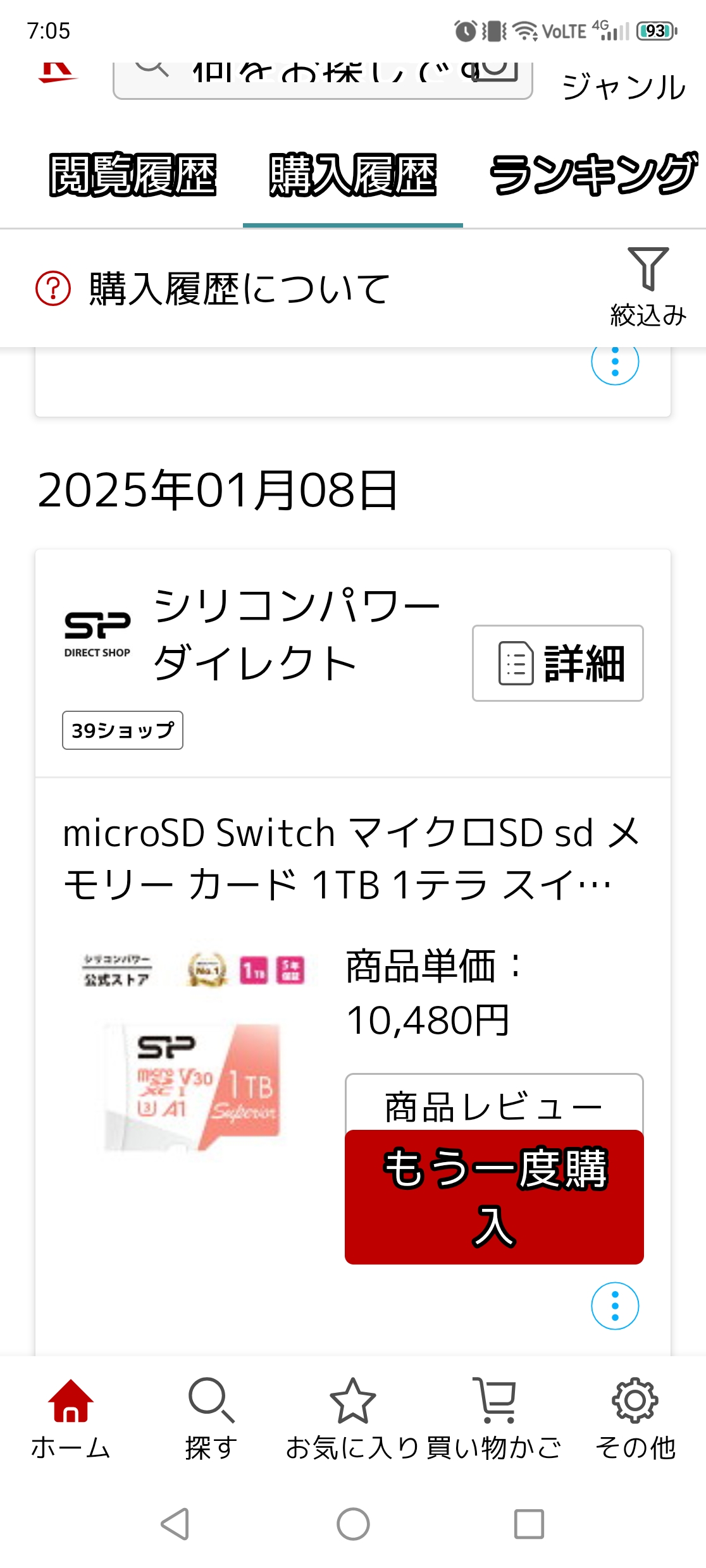Open the ジャンル genre menu
The image size is (706, 1568).
coord(623,87)
